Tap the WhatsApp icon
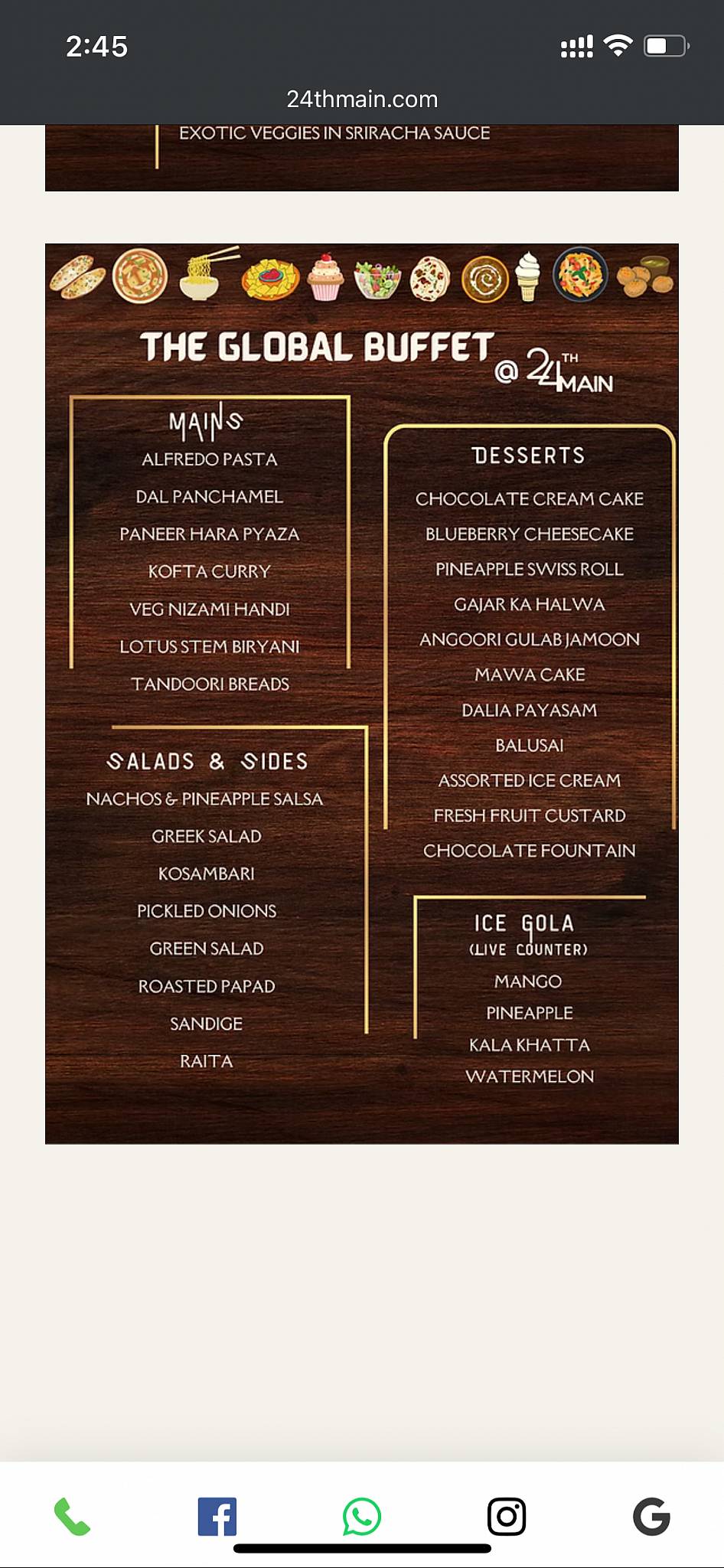 coord(361,1516)
